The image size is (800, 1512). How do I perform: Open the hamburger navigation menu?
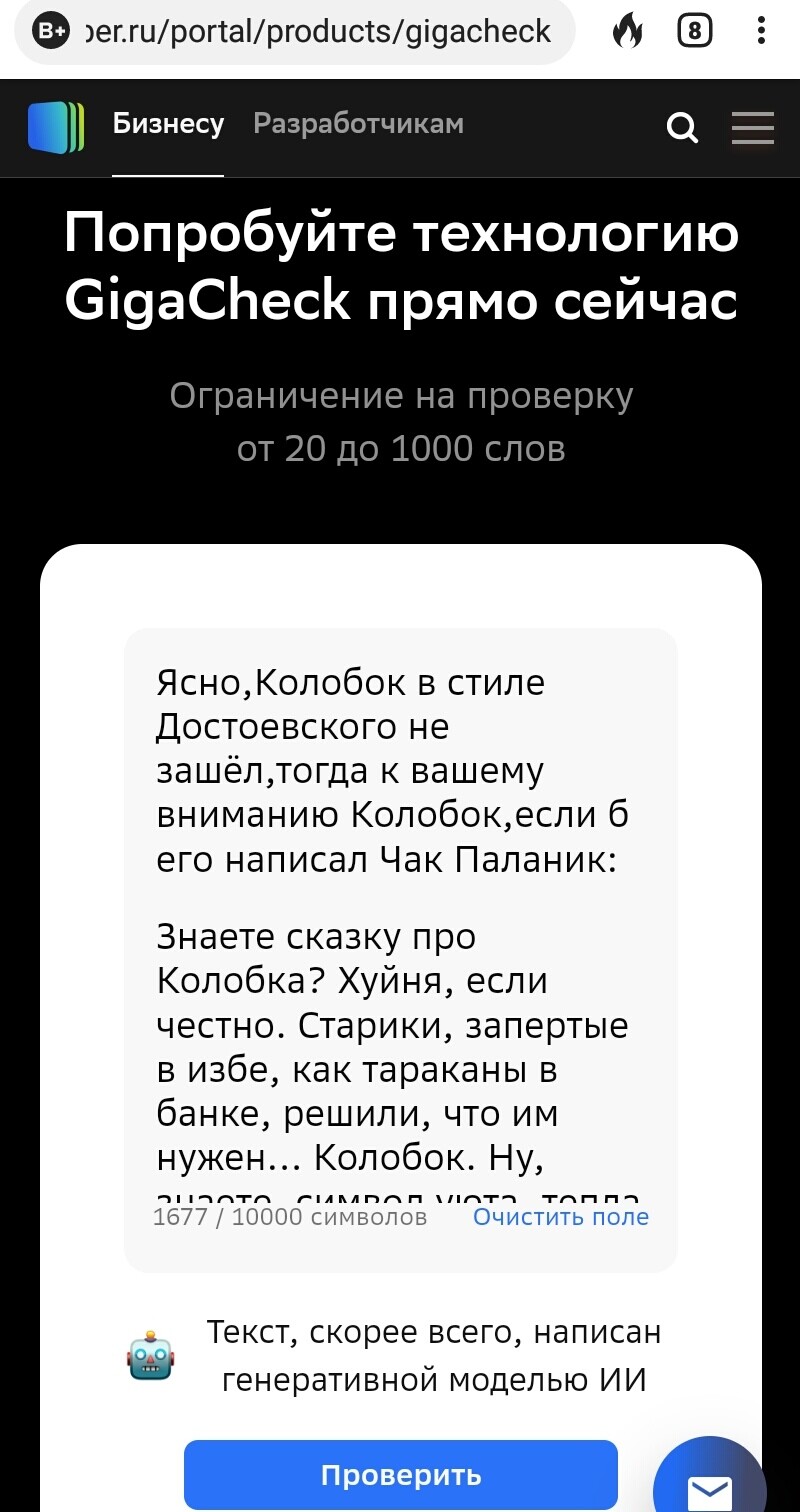click(x=753, y=128)
